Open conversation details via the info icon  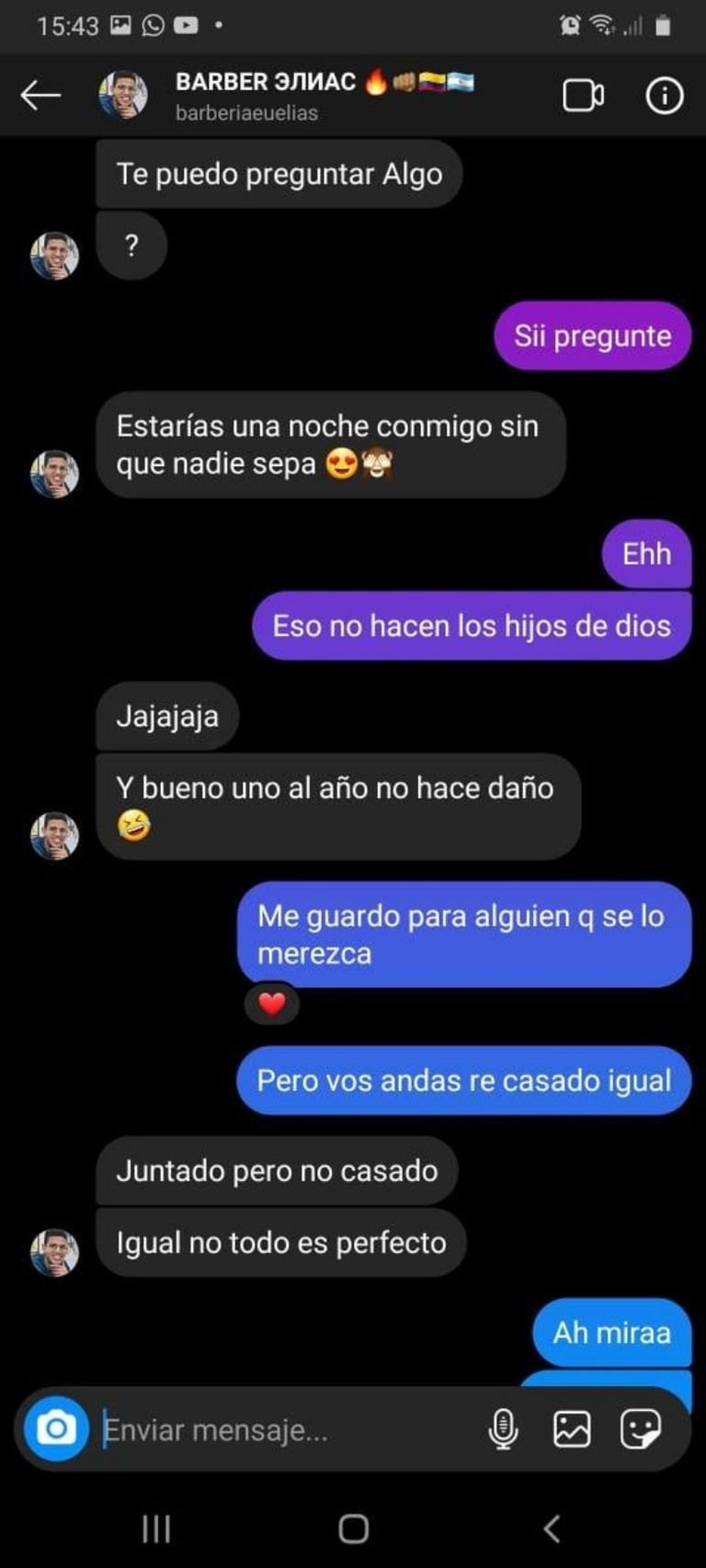pyautogui.click(x=664, y=96)
